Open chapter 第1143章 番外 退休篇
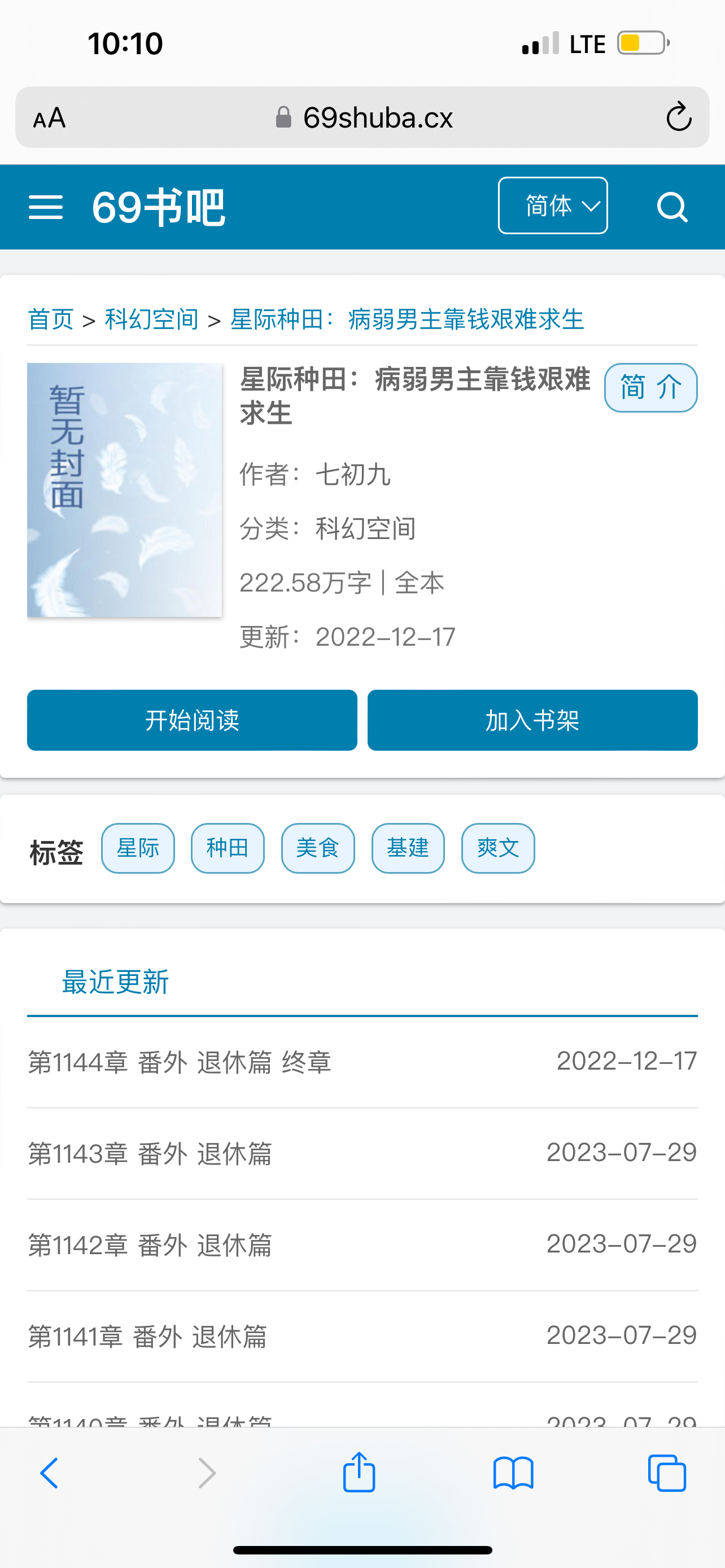Screen dimensions: 725x1568 click(150, 1154)
